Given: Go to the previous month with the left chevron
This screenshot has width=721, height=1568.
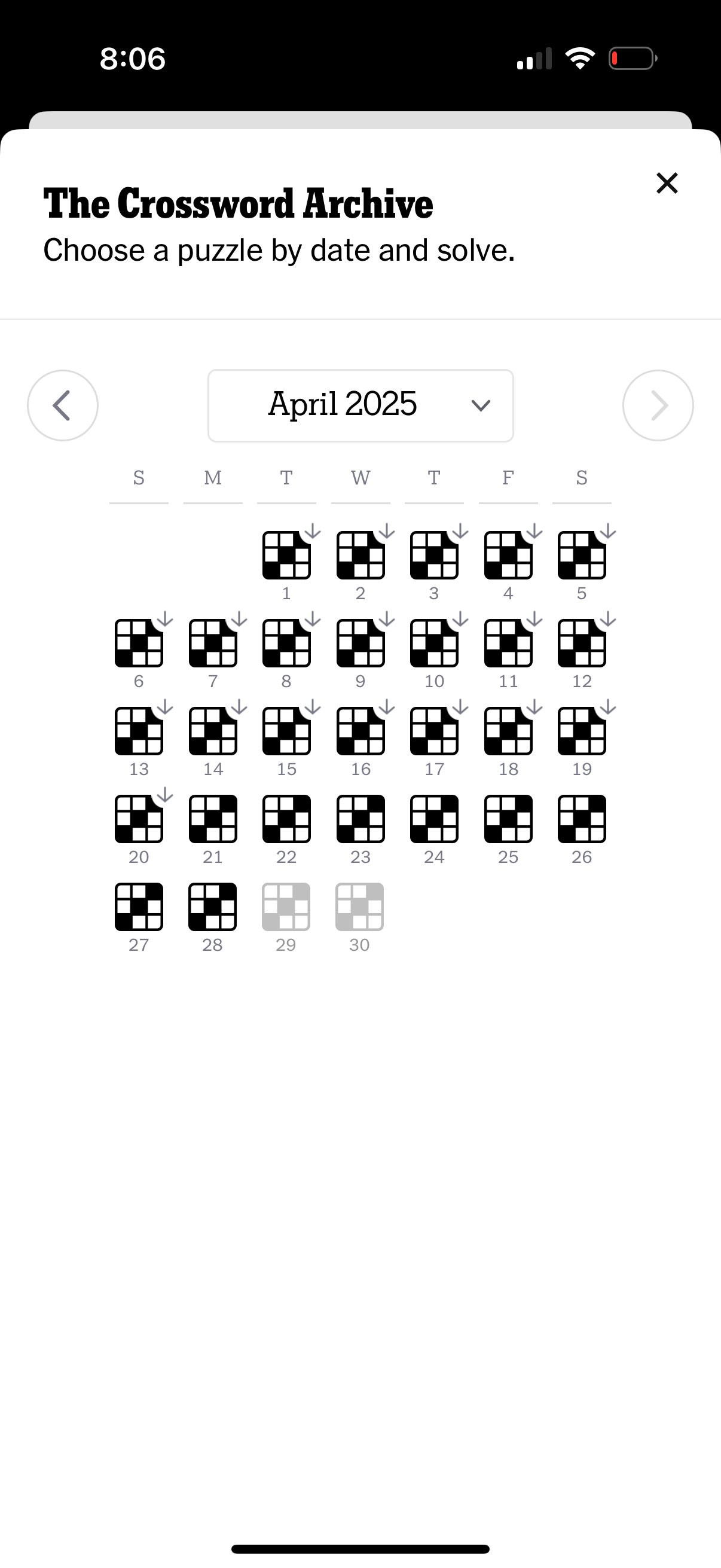Looking at the screenshot, I should (x=63, y=405).
